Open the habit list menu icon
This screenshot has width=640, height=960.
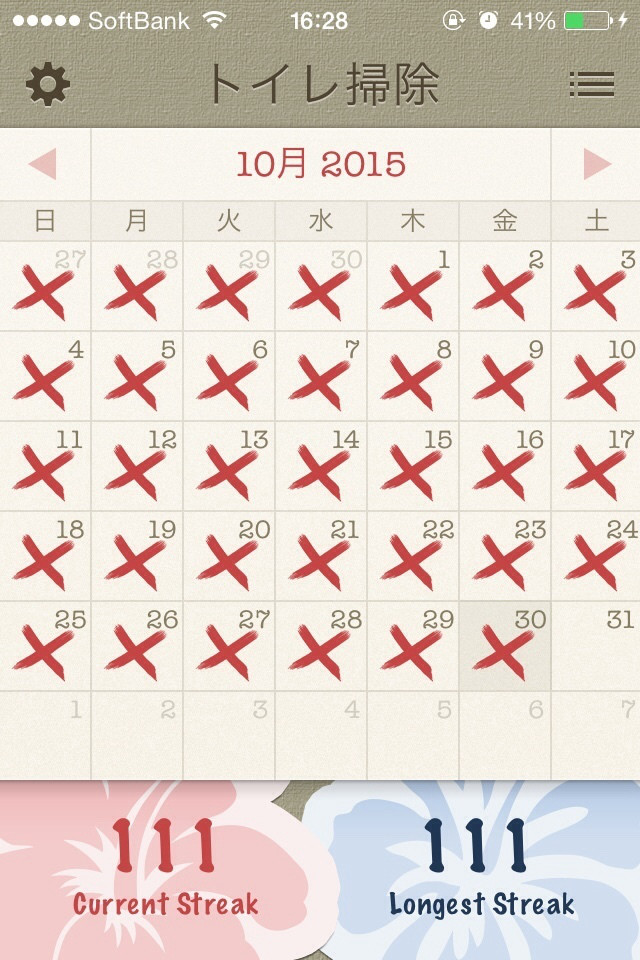(591, 85)
